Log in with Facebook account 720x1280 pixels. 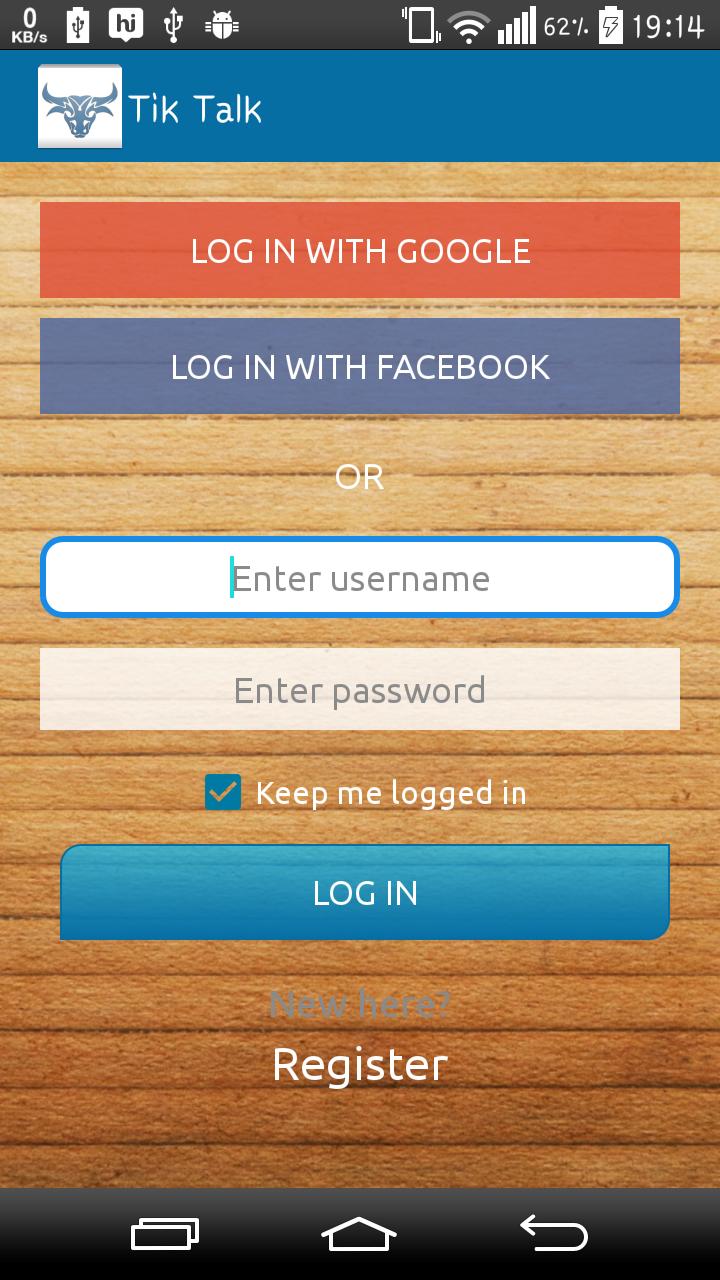click(360, 366)
